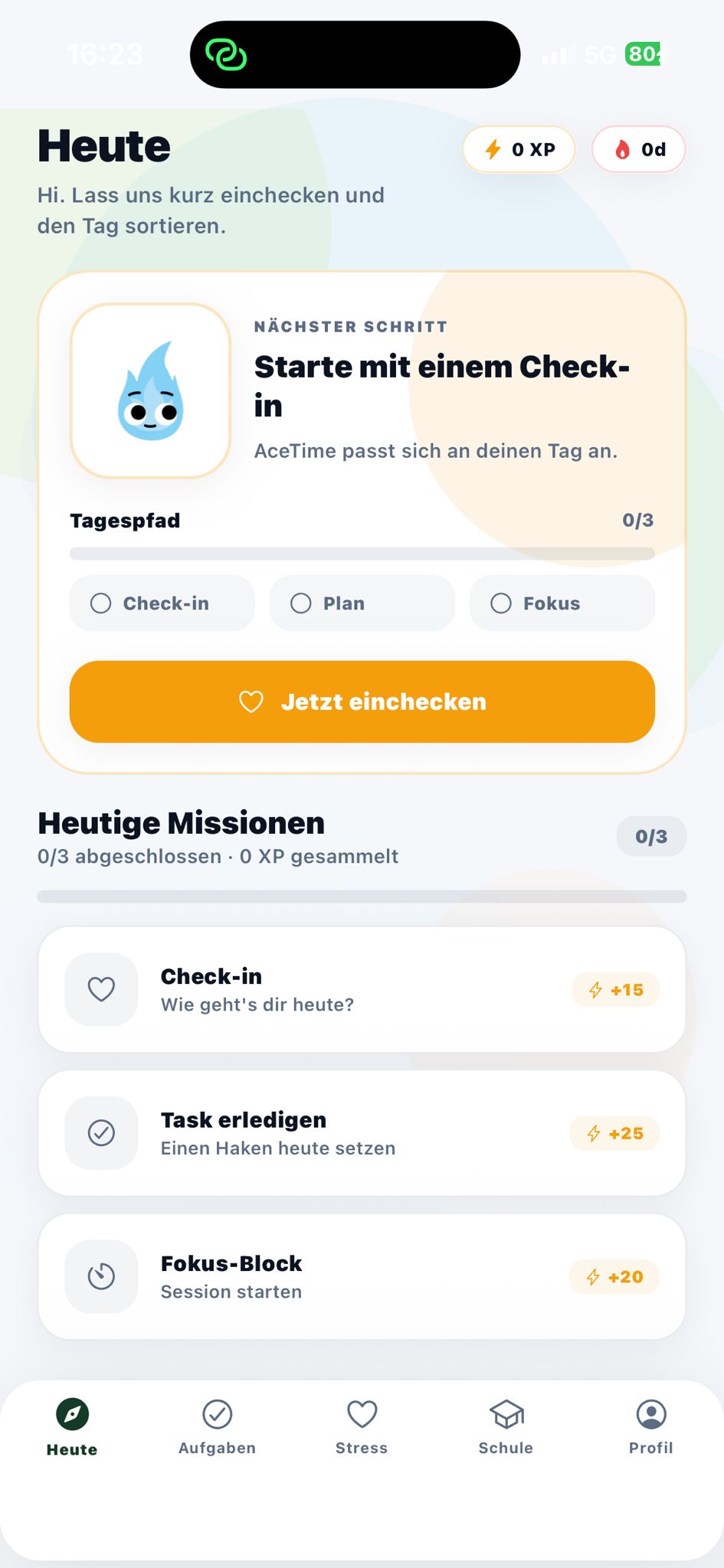The width and height of the screenshot is (724, 1568).
Task: Open Stress section via heart icon
Action: (362, 1413)
